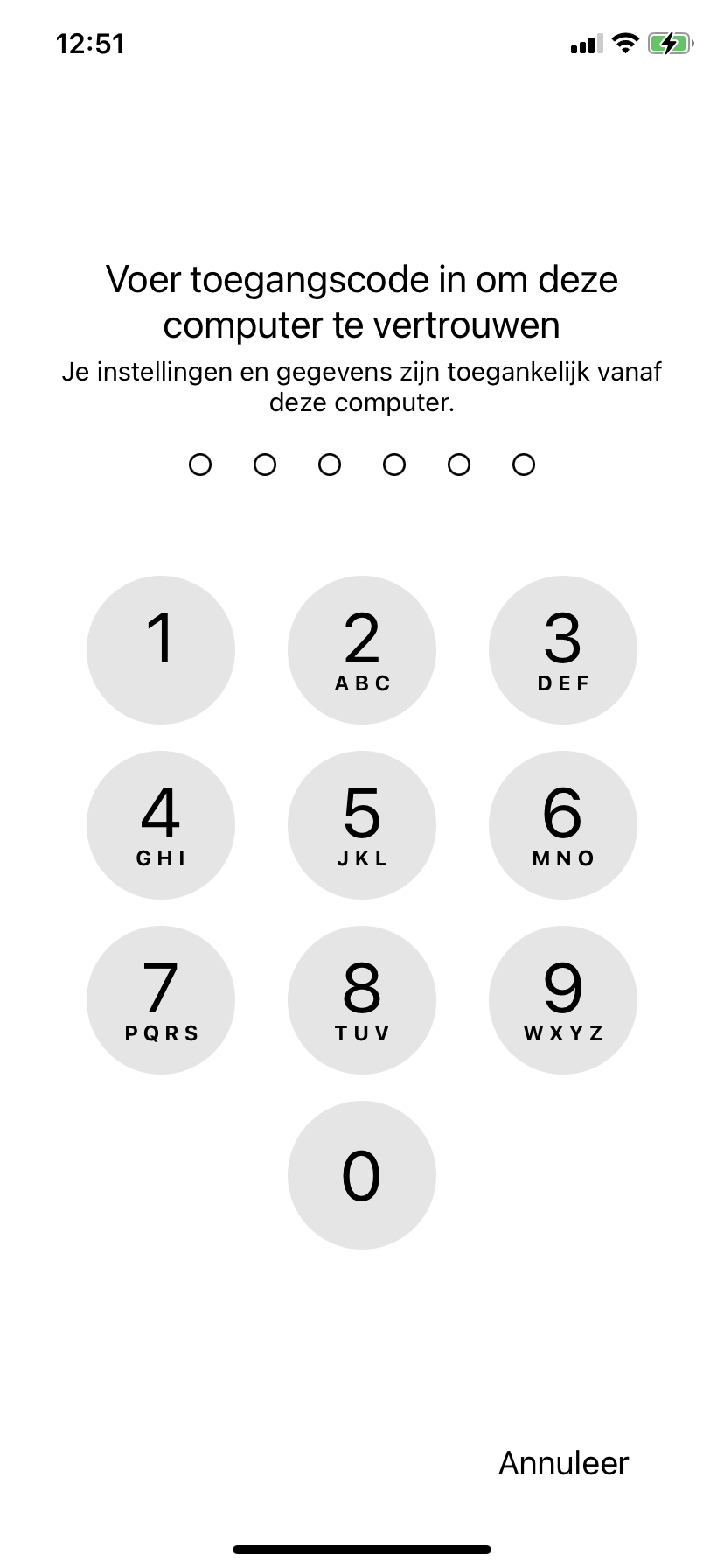
Task: Tap the 7 PQRS key
Action: tap(161, 1000)
